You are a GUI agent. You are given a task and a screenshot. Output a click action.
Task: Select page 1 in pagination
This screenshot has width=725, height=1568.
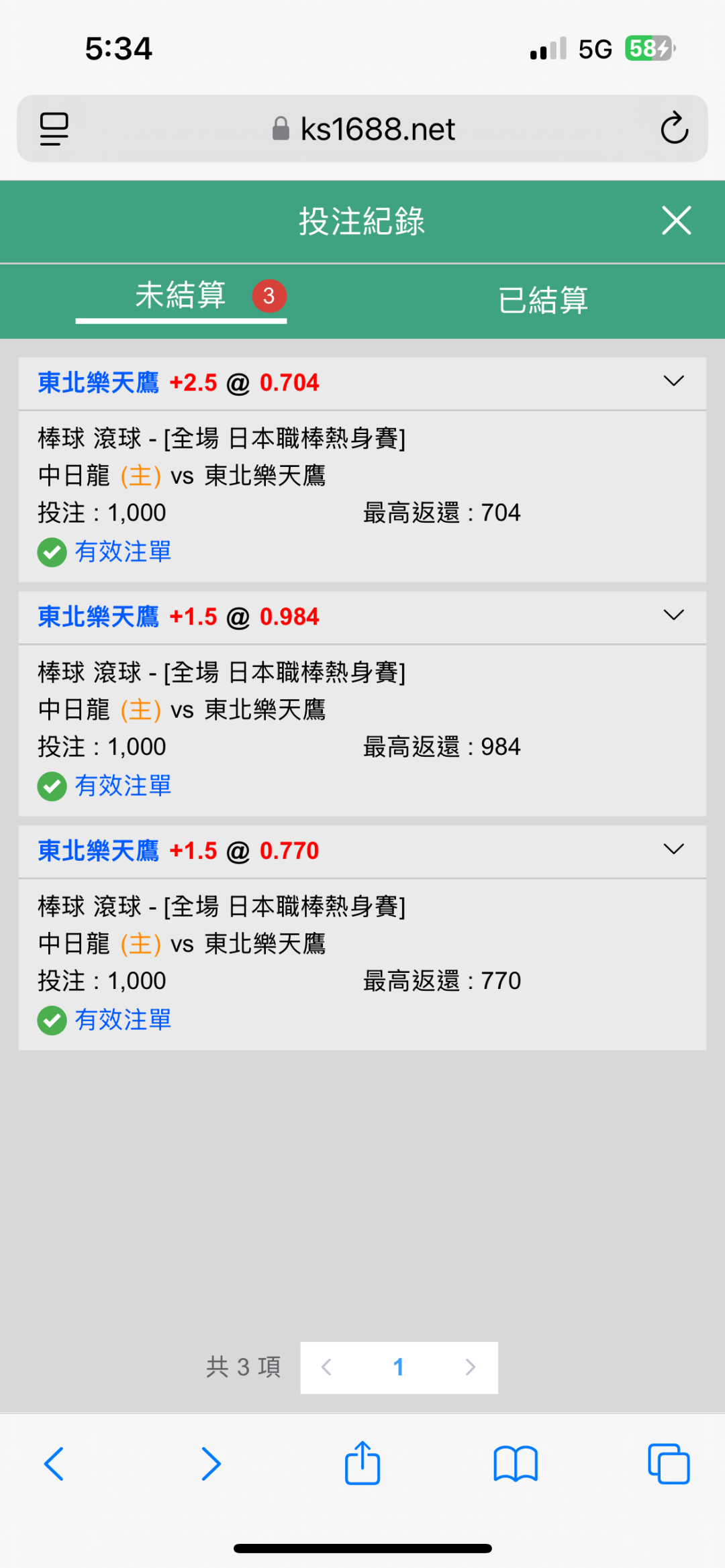point(399,1367)
